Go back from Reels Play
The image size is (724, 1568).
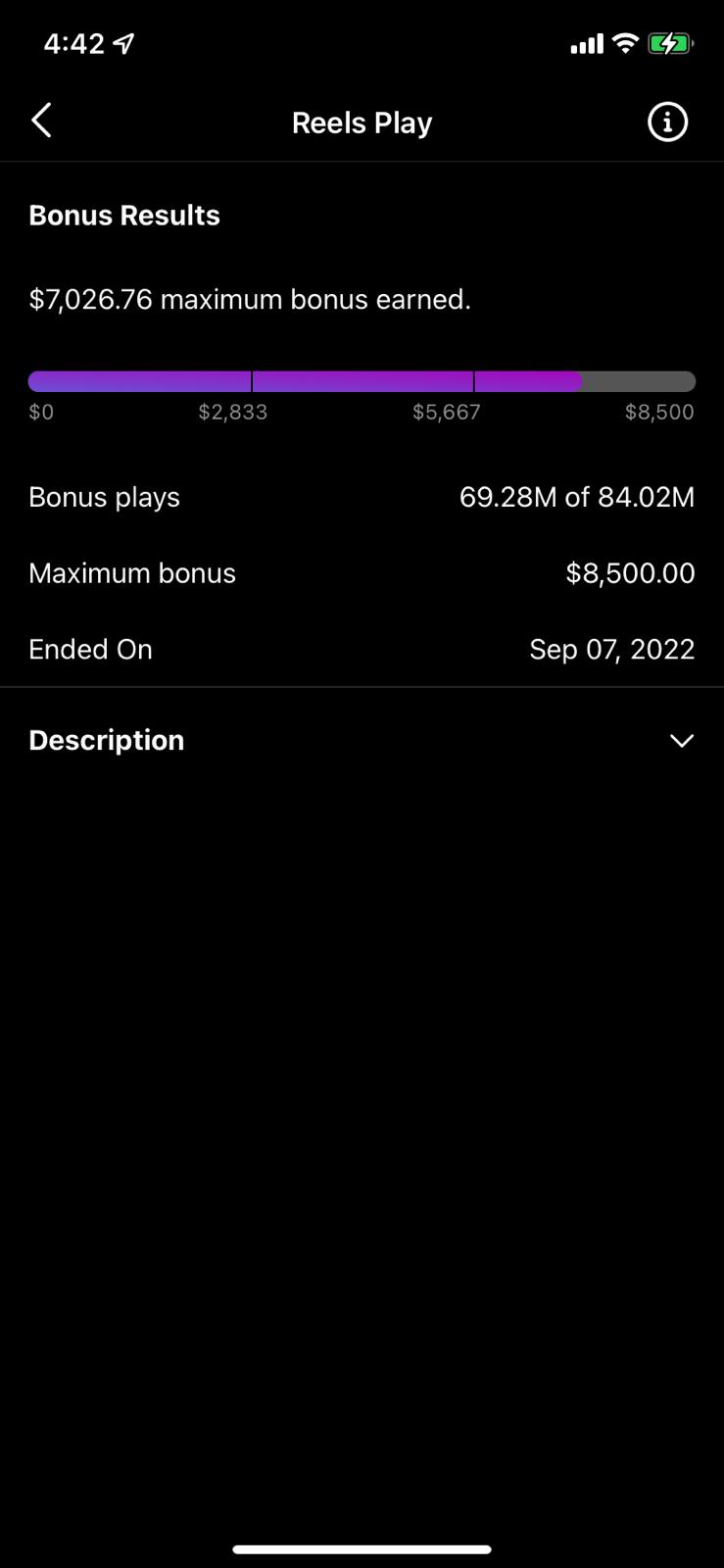[41, 122]
